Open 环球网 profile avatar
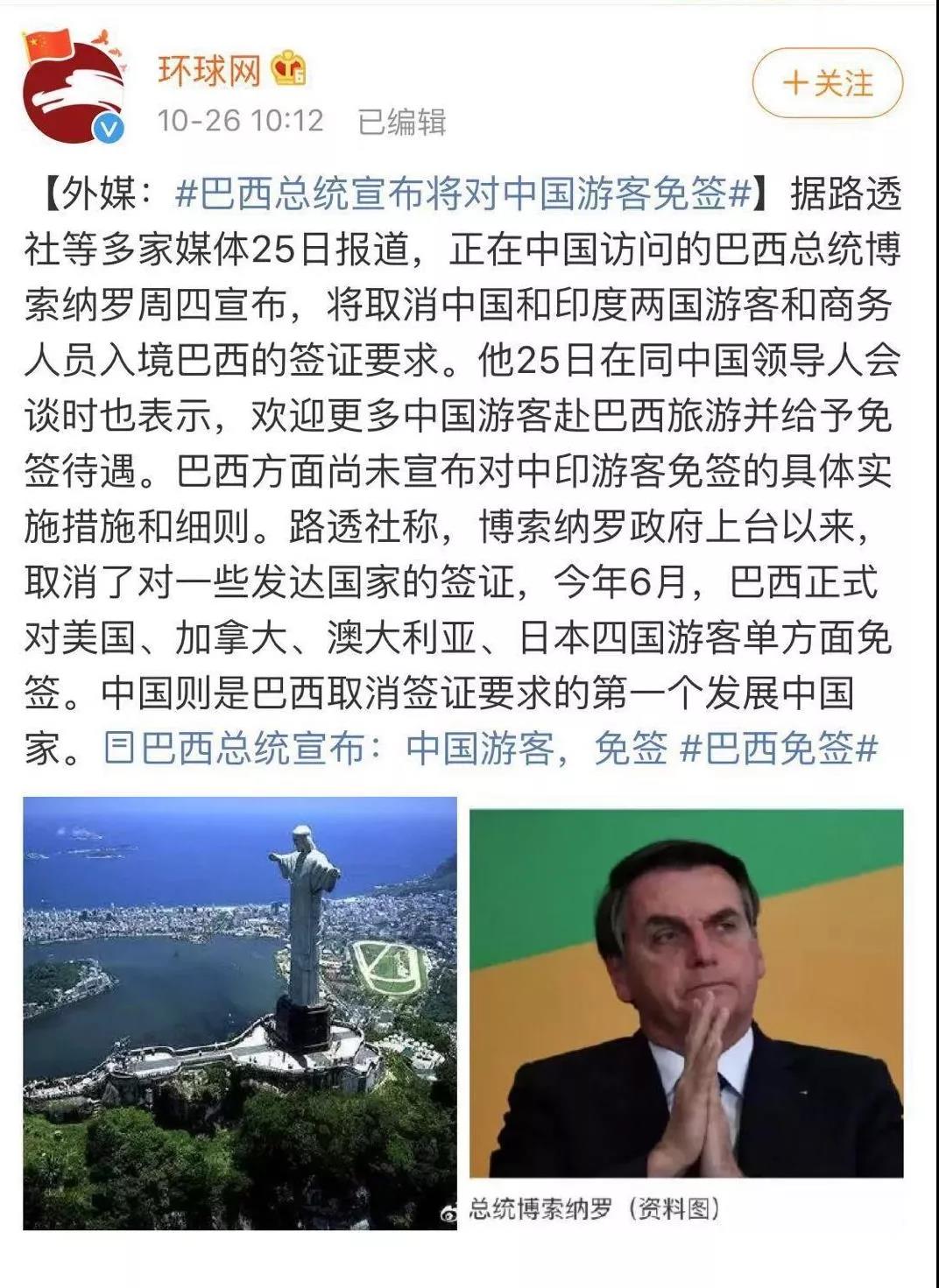The height and width of the screenshot is (1288, 939). (74, 88)
